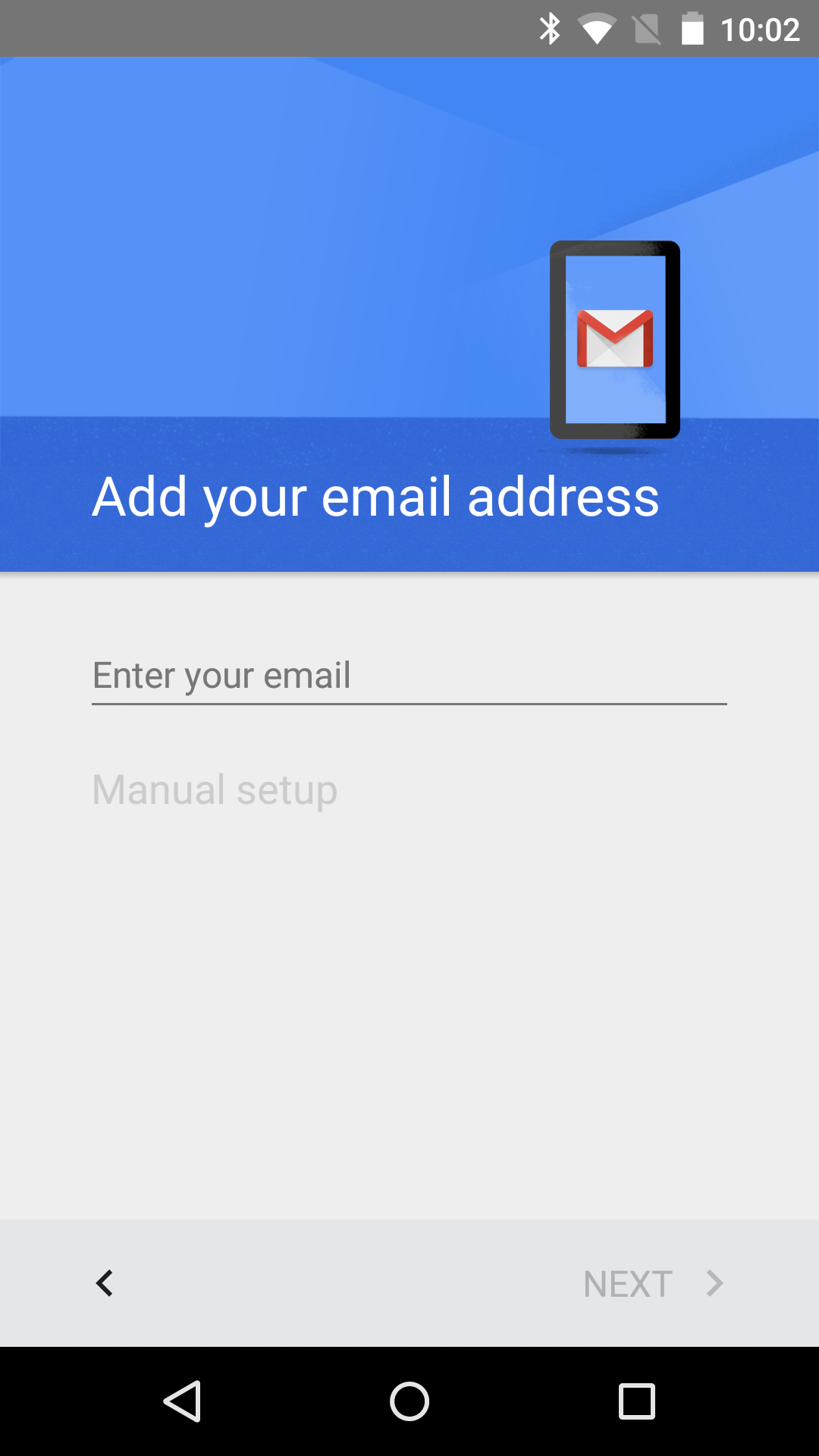Tap the system home button
The width and height of the screenshot is (819, 1456).
click(x=409, y=1401)
